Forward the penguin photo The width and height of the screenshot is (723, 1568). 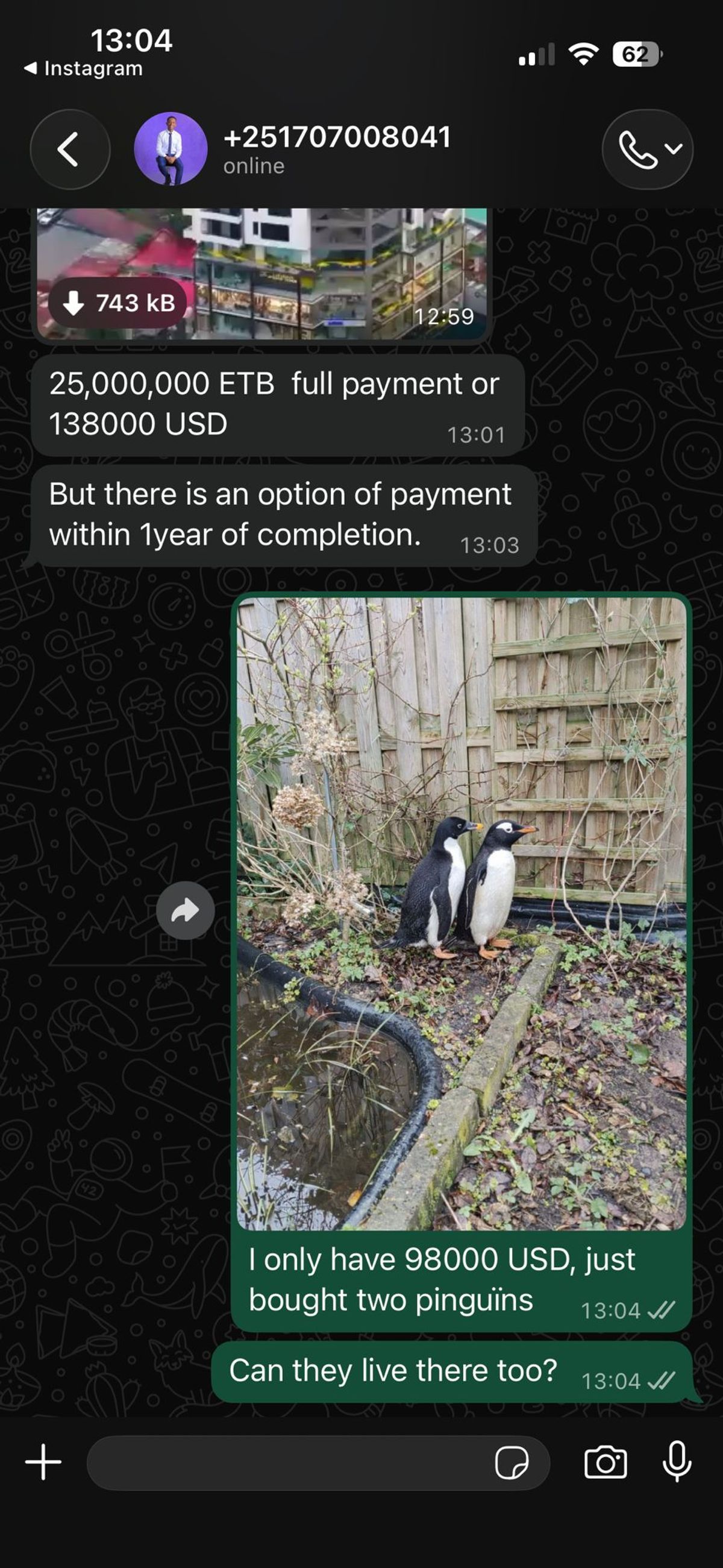tap(185, 910)
